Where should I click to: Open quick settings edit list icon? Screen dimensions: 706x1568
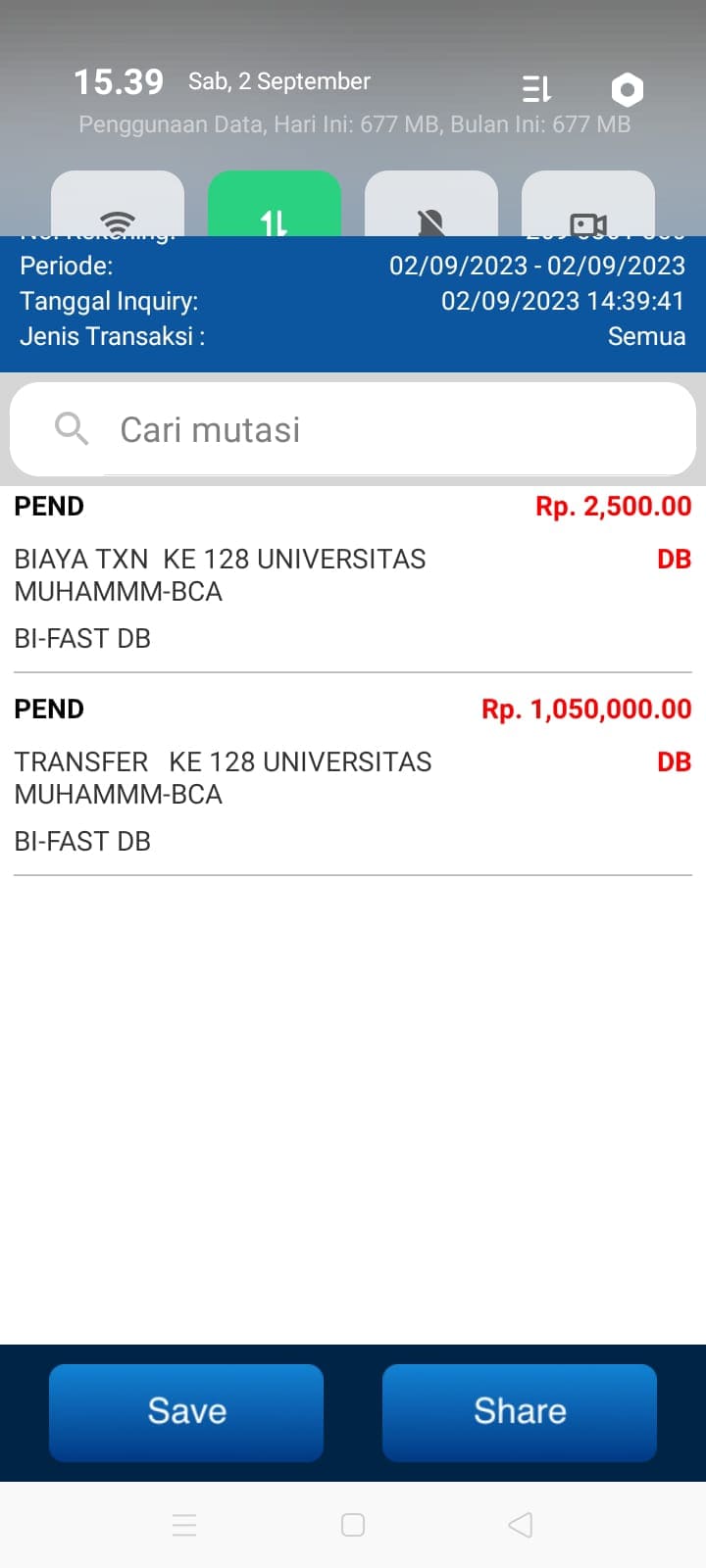536,90
